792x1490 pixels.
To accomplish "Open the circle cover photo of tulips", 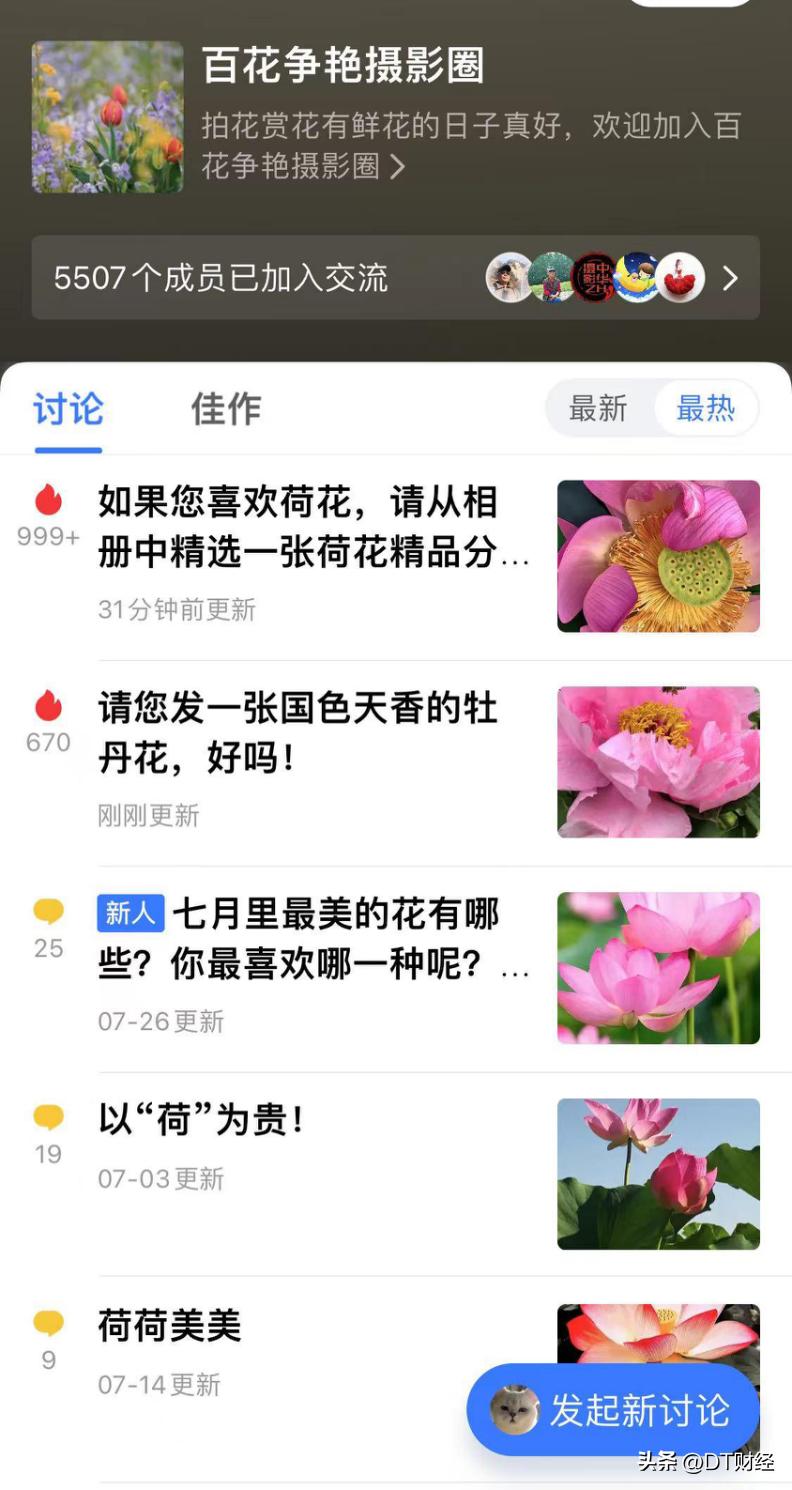I will [x=107, y=116].
